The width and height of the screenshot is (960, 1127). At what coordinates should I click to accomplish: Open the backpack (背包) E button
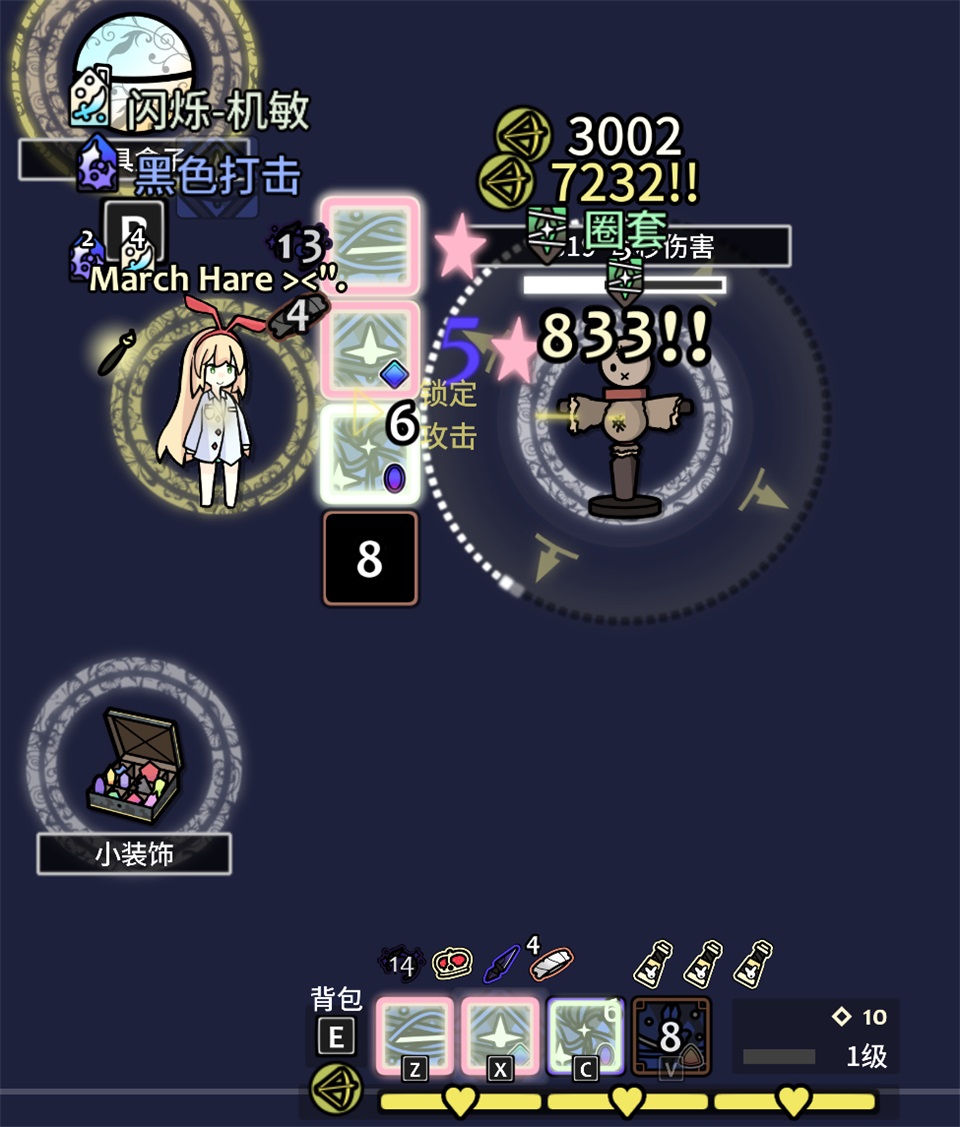coord(336,1037)
